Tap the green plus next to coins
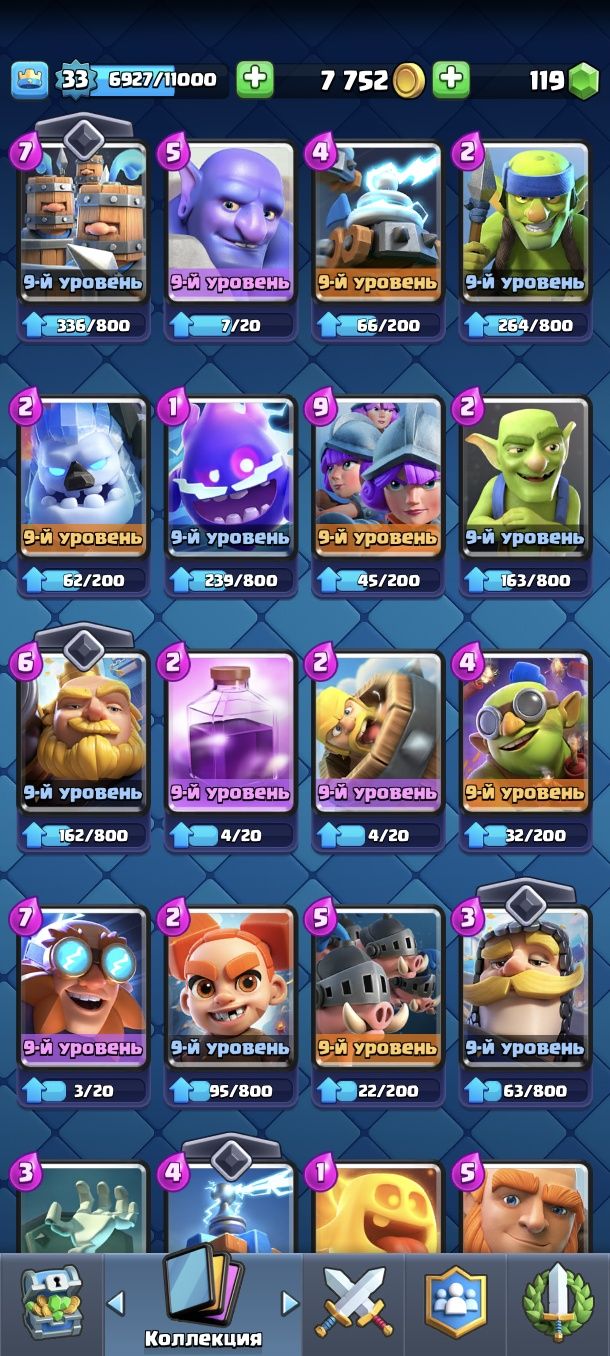The image size is (610, 1356). pos(452,80)
